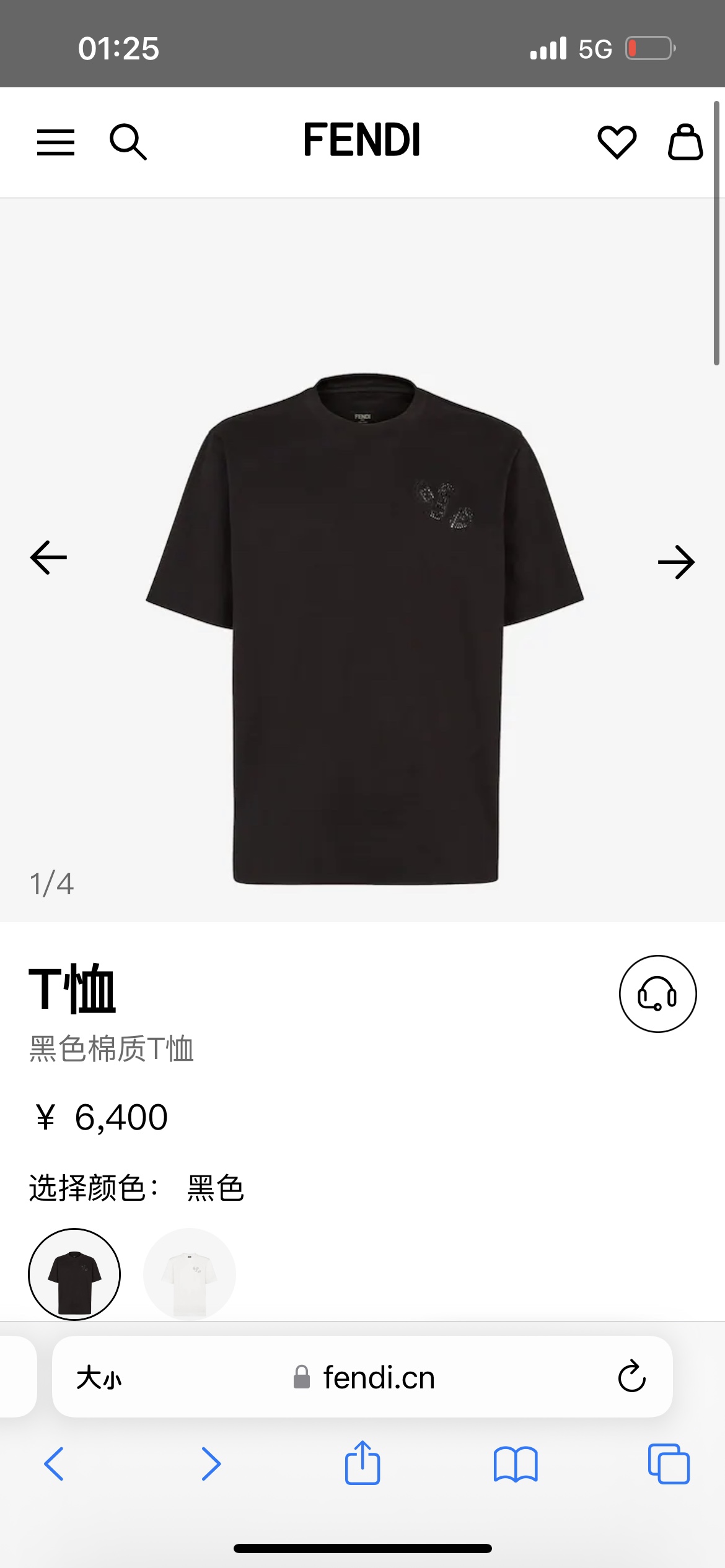Go forward in Safari
Viewport: 725px width, 1568px height.
(x=211, y=1464)
